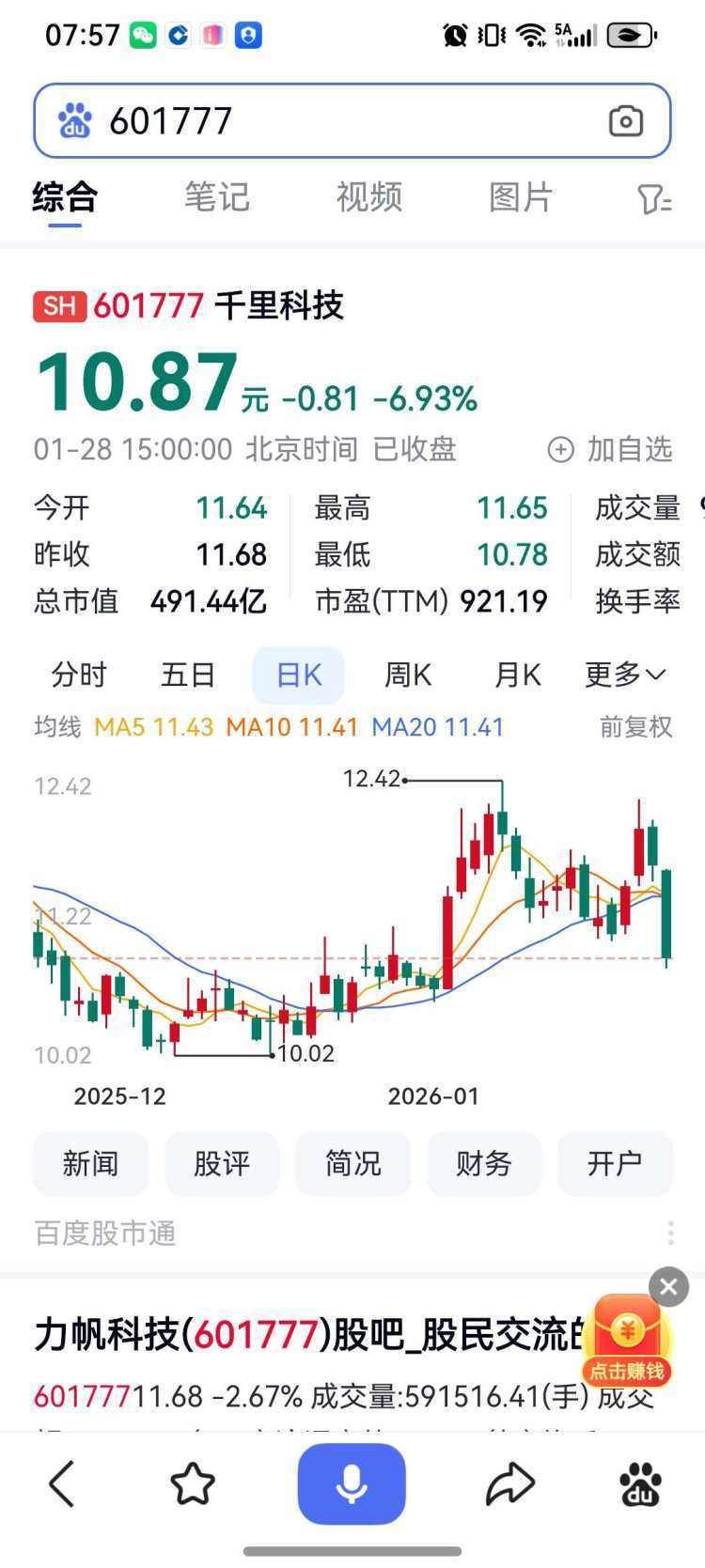
Task: Tap the star favorites icon in bottom bar
Action: (193, 1483)
